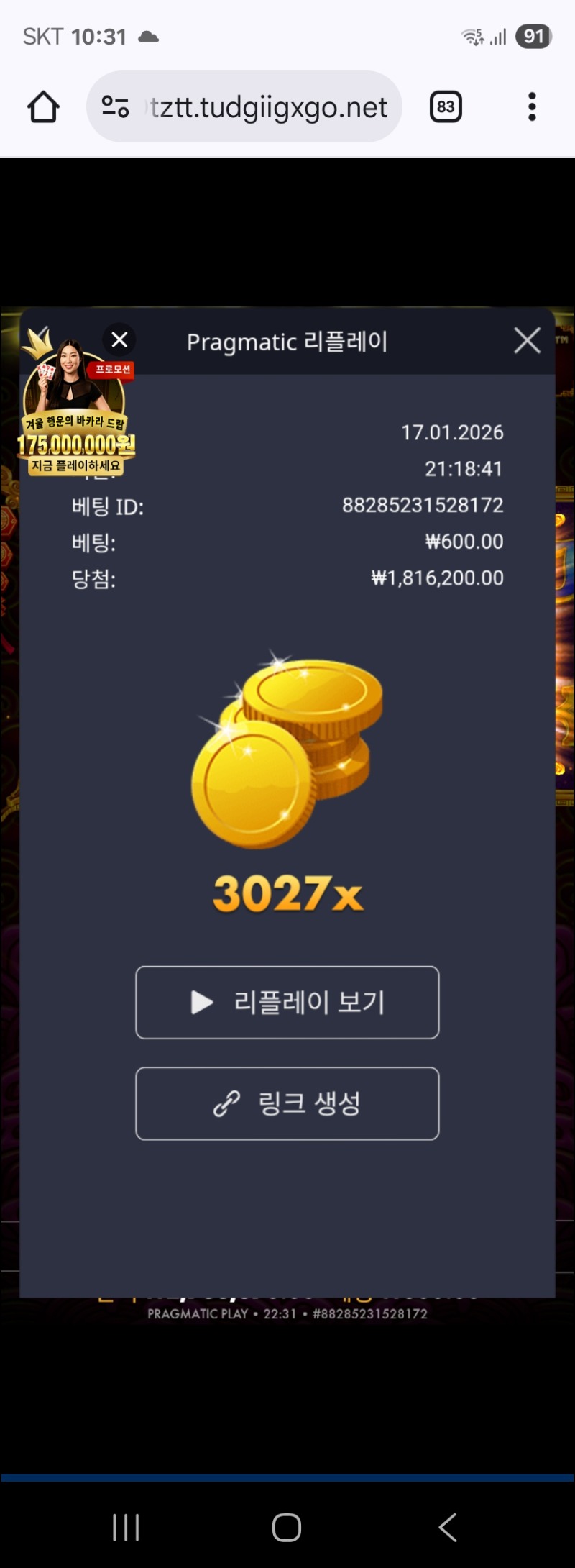
Task: Close the Pragmatic 리플레이 dialog
Action: point(527,340)
